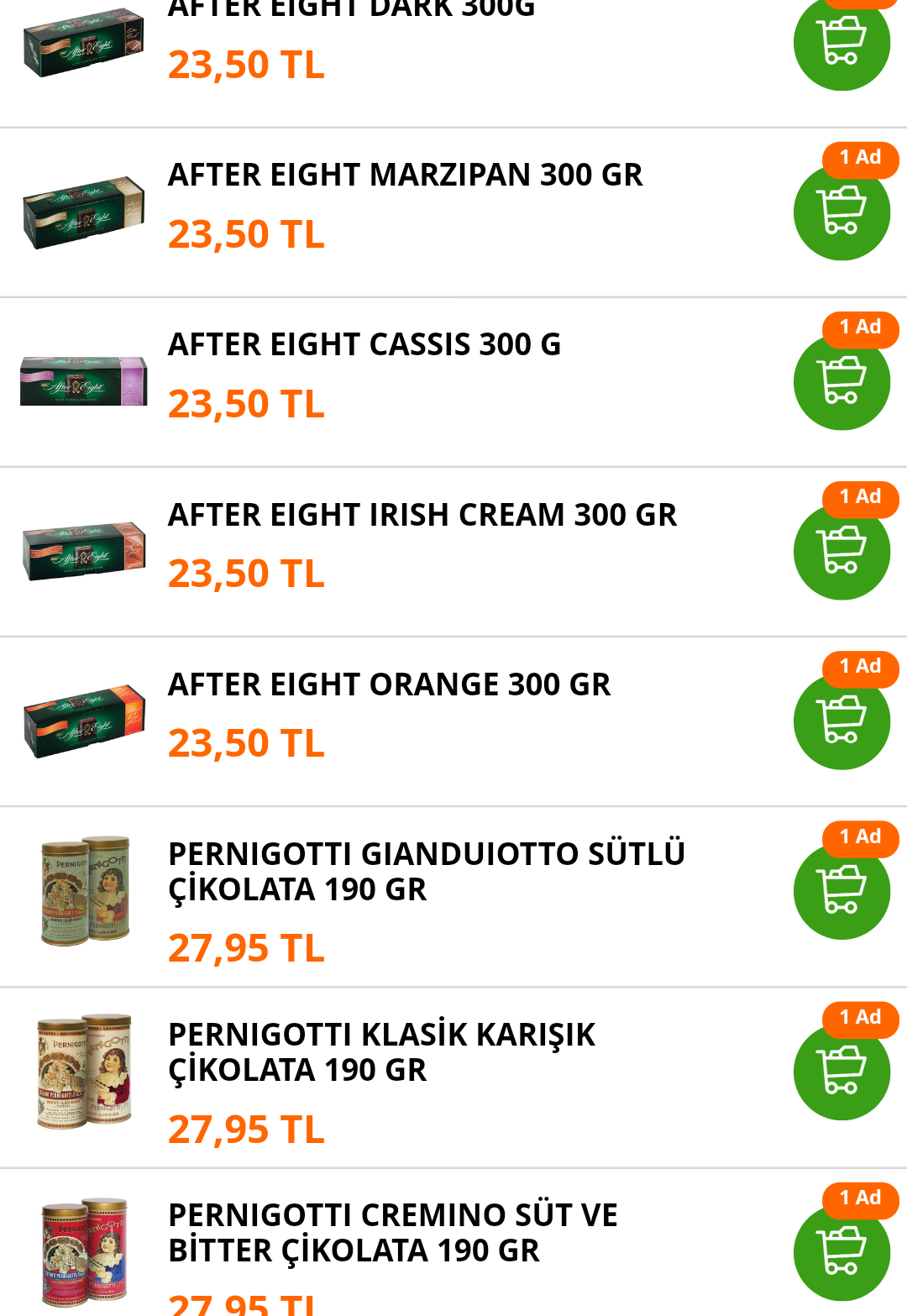The image size is (907, 1316).
Task: Open After Eight Irish Cream 300 GR
Action: click(422, 515)
